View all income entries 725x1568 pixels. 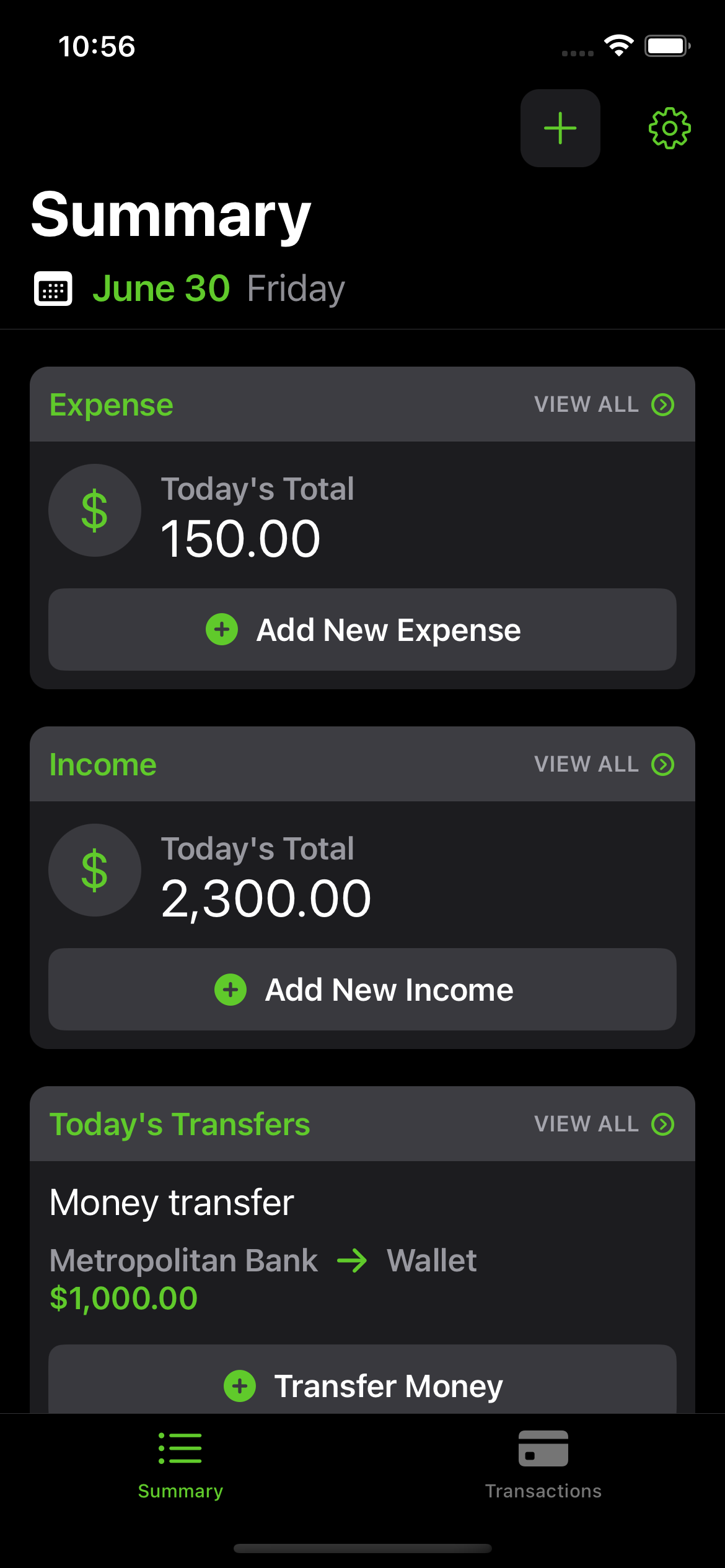[x=604, y=764]
